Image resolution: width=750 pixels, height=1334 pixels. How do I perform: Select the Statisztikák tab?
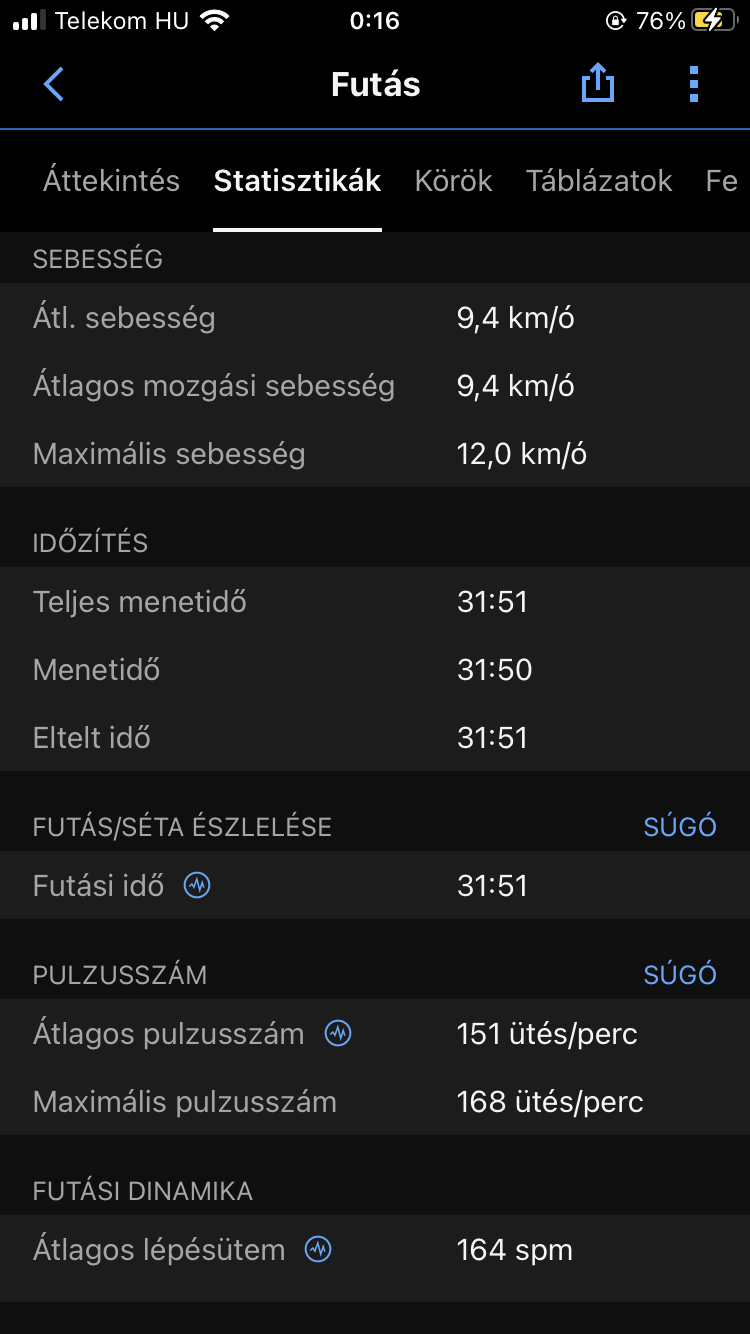coord(297,181)
